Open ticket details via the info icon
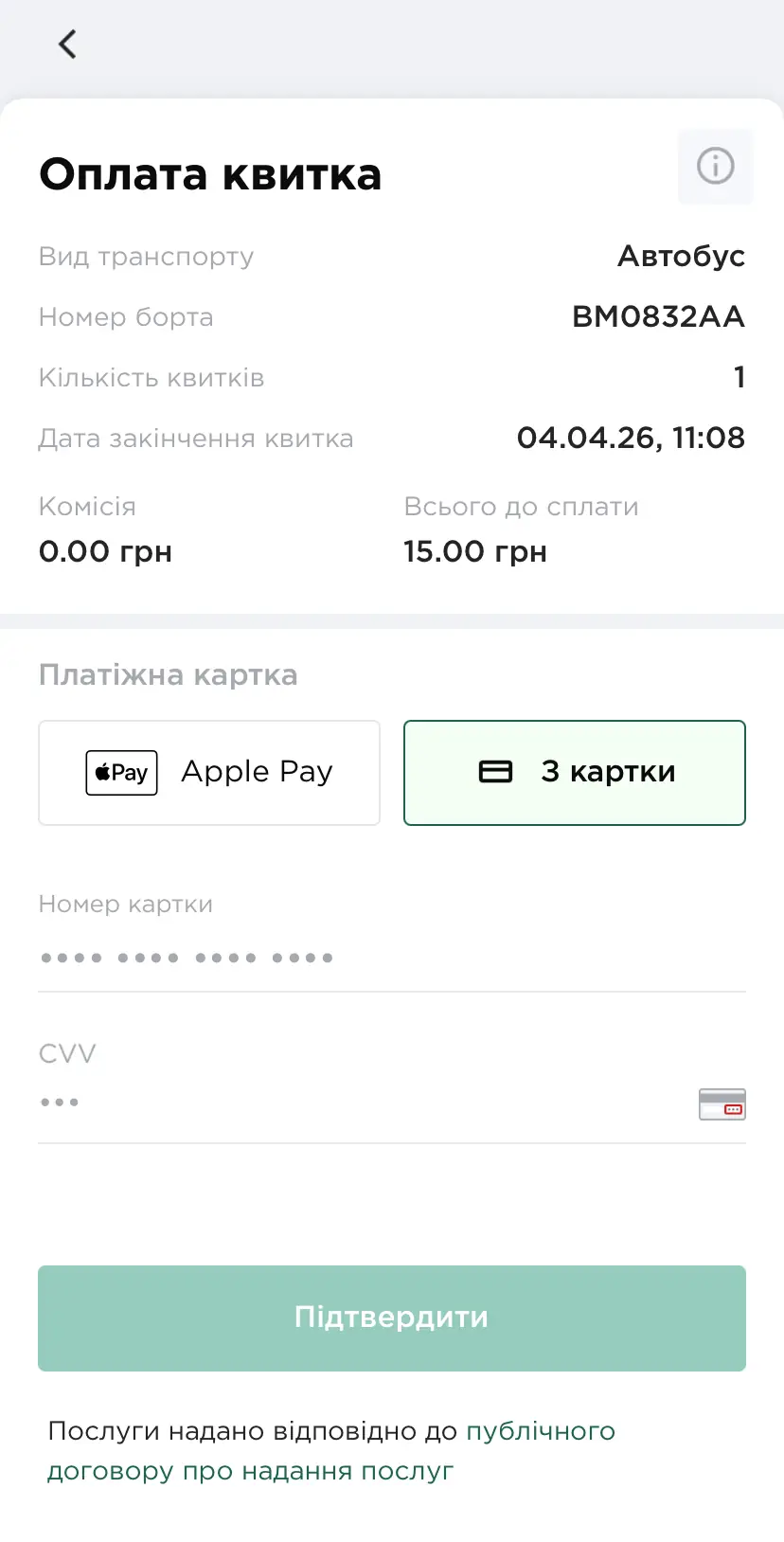 coord(715,167)
